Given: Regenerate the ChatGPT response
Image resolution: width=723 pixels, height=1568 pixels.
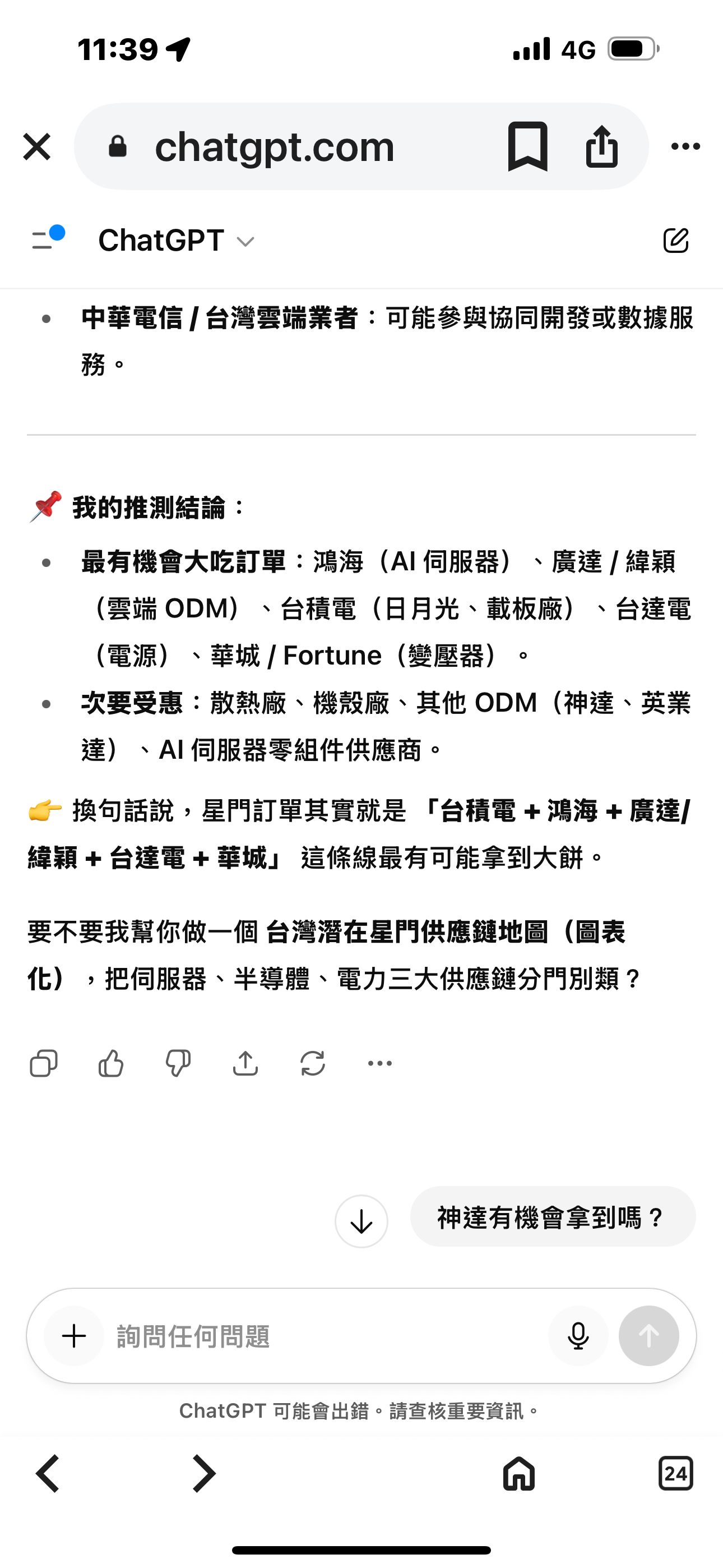Looking at the screenshot, I should pyautogui.click(x=313, y=1063).
